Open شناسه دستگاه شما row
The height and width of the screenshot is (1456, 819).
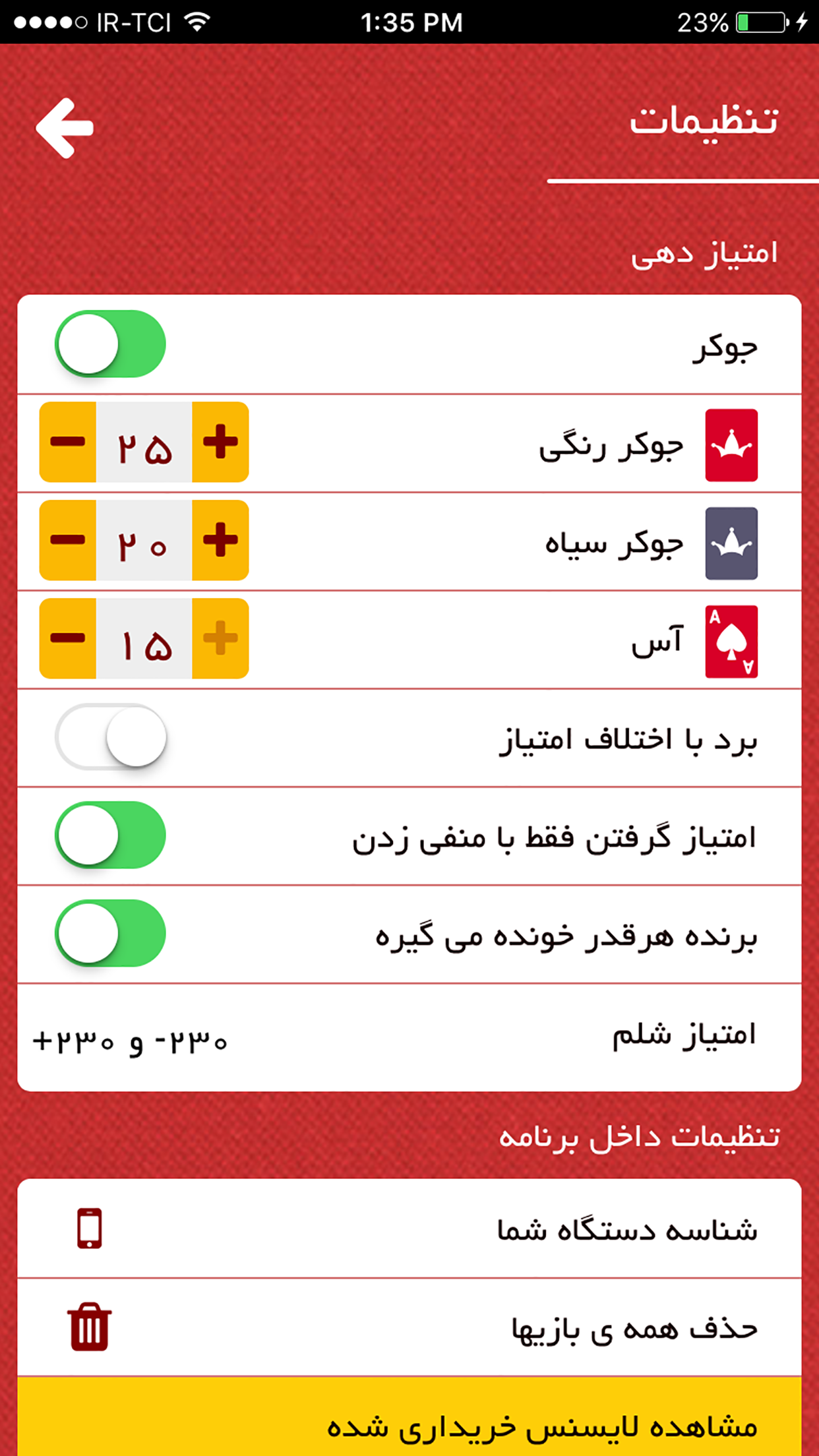pos(409,1229)
